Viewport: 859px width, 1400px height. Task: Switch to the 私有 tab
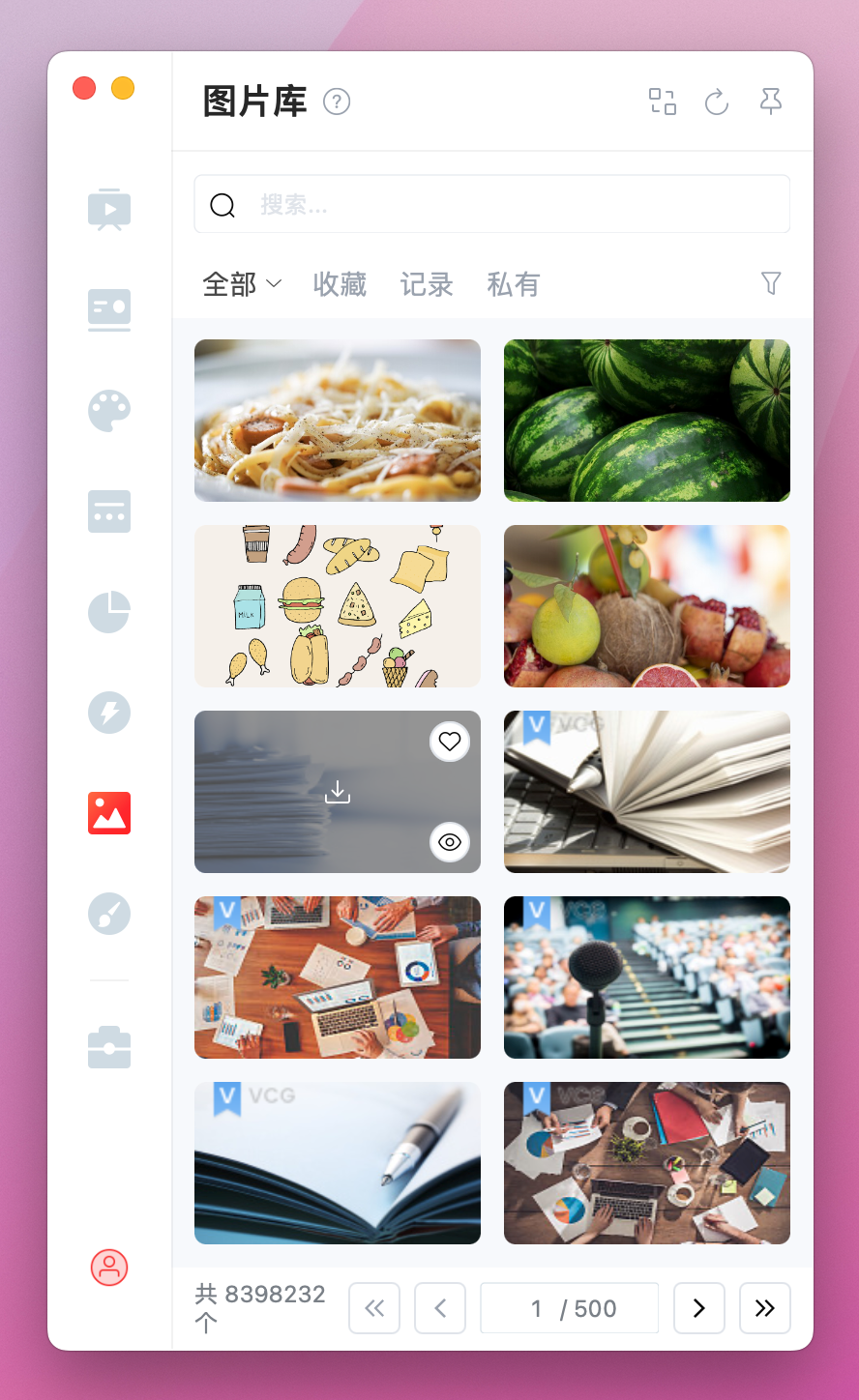point(513,284)
